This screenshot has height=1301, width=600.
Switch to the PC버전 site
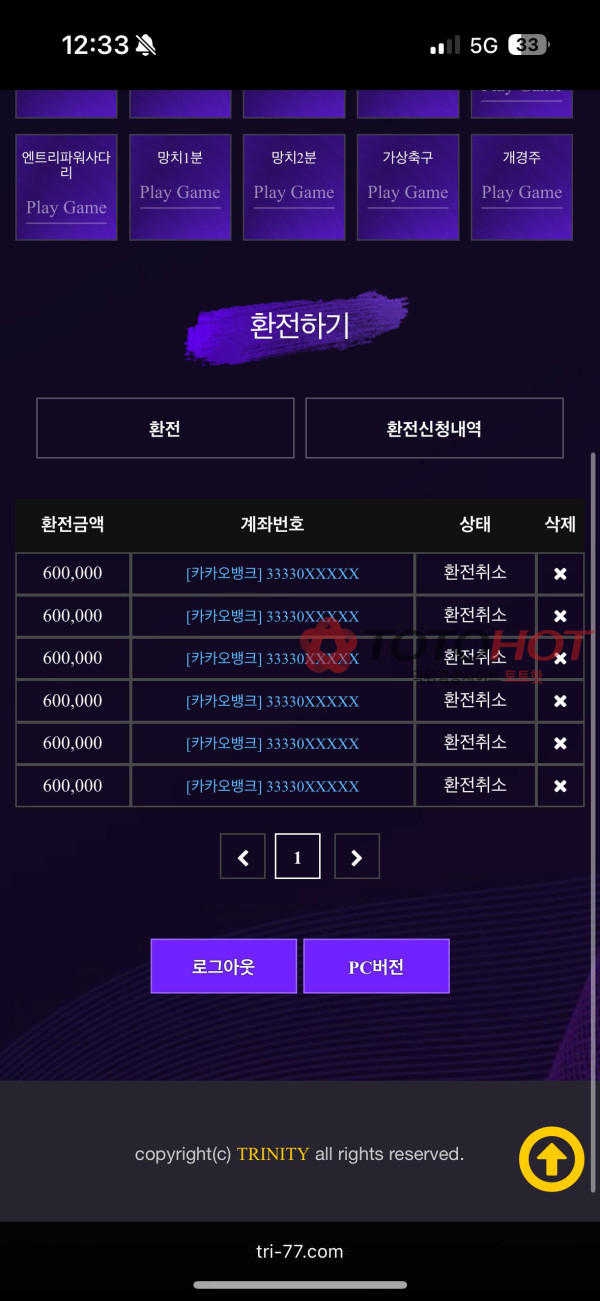pyautogui.click(x=376, y=966)
